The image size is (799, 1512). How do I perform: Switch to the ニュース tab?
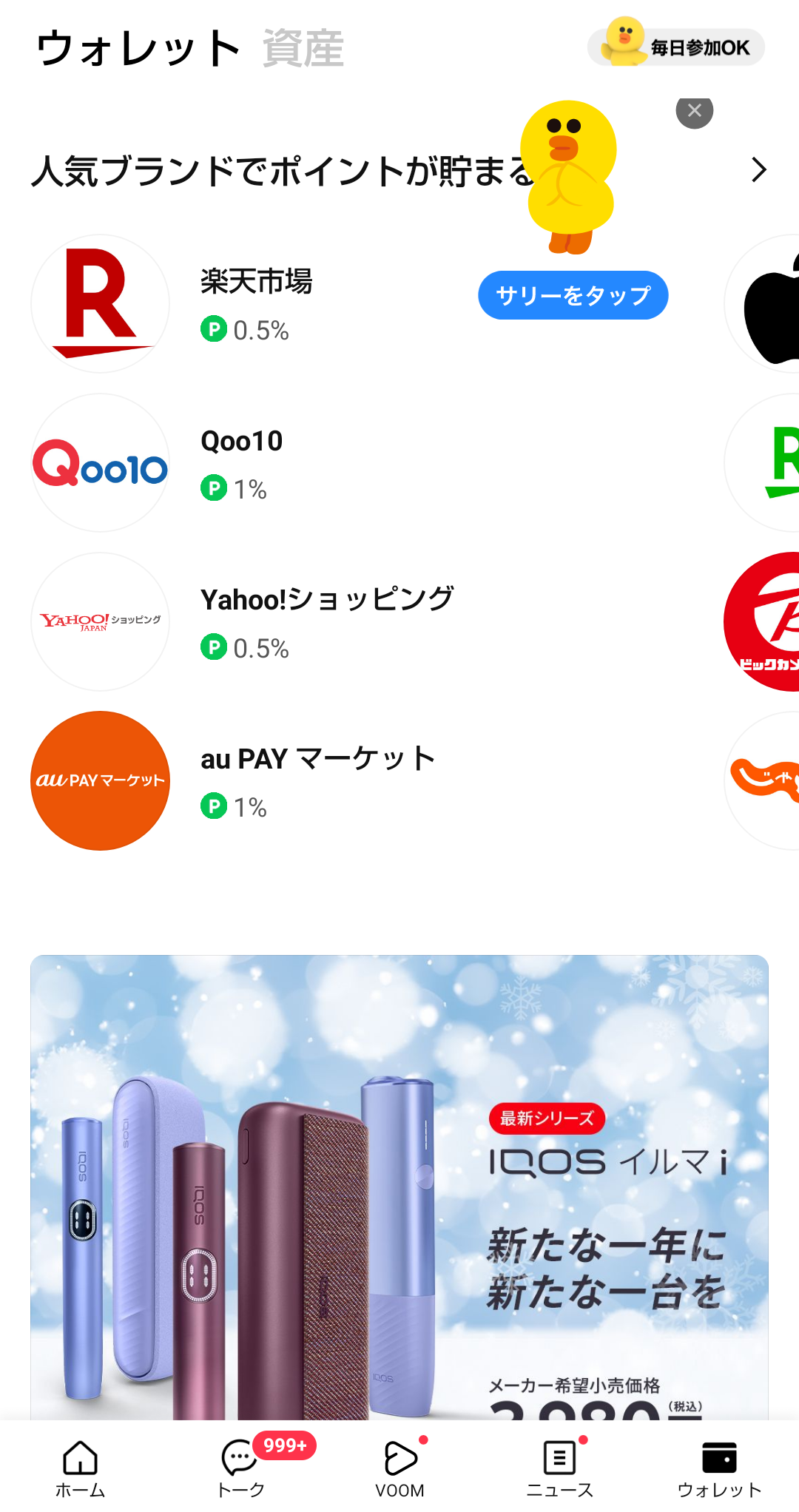(559, 1467)
